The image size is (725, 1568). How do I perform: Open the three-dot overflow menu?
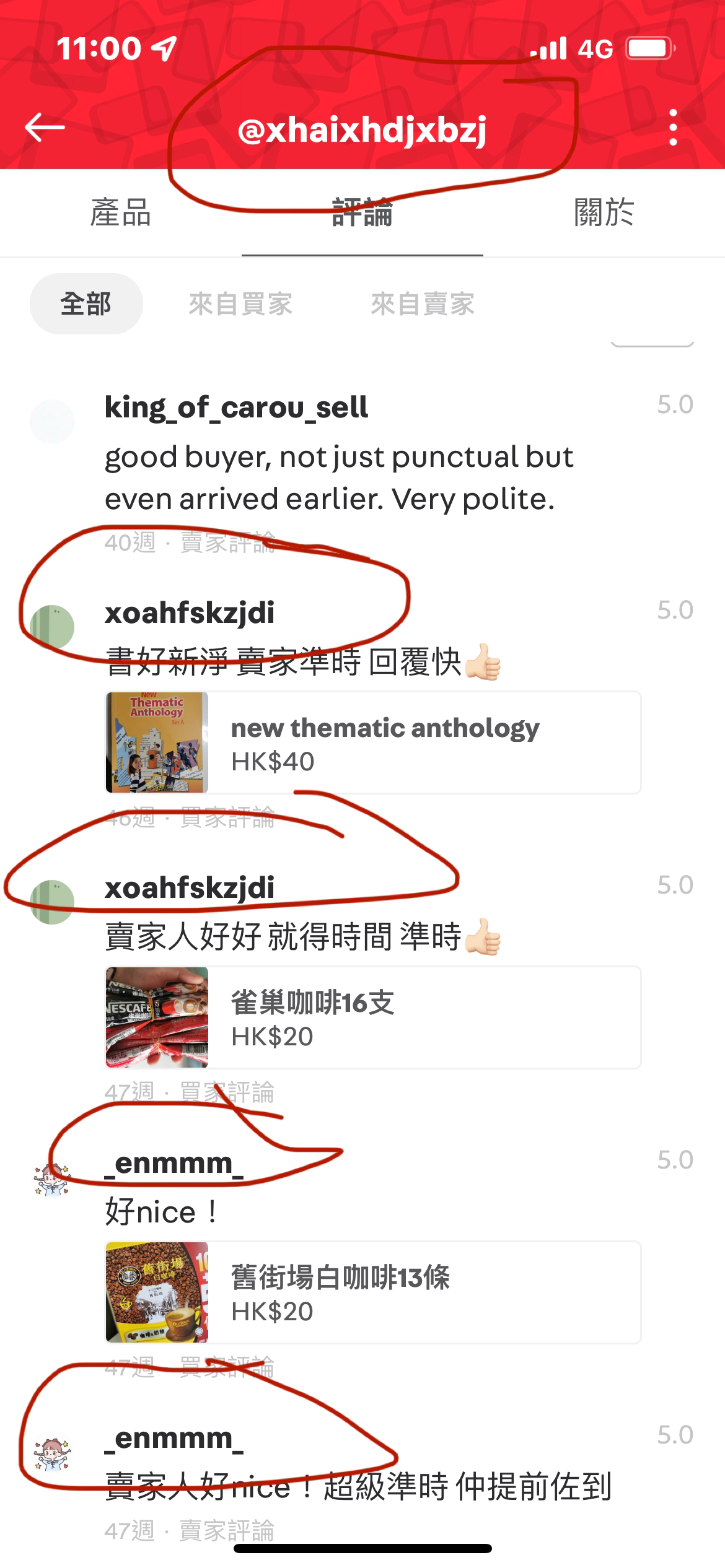pos(674,128)
